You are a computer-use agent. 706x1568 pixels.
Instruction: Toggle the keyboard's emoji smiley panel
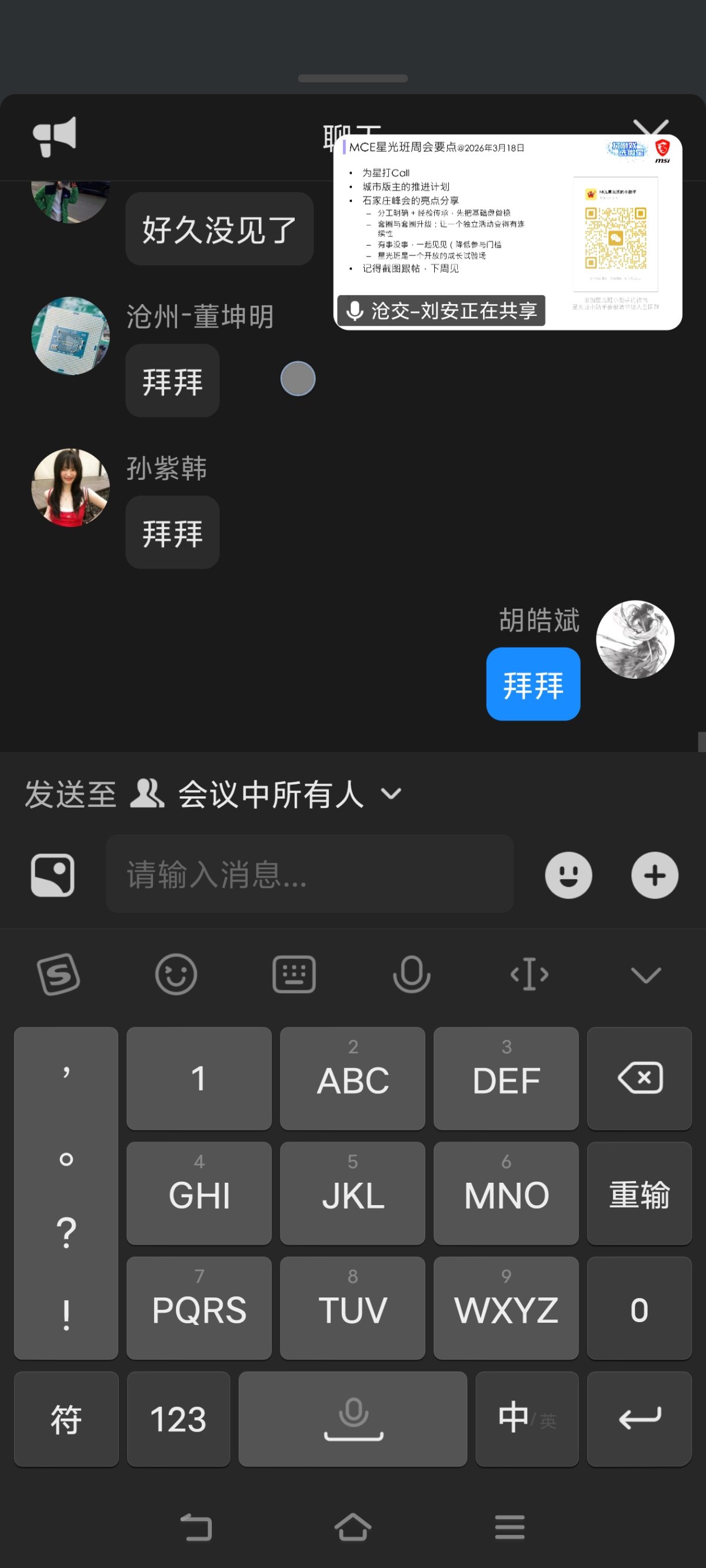(176, 974)
